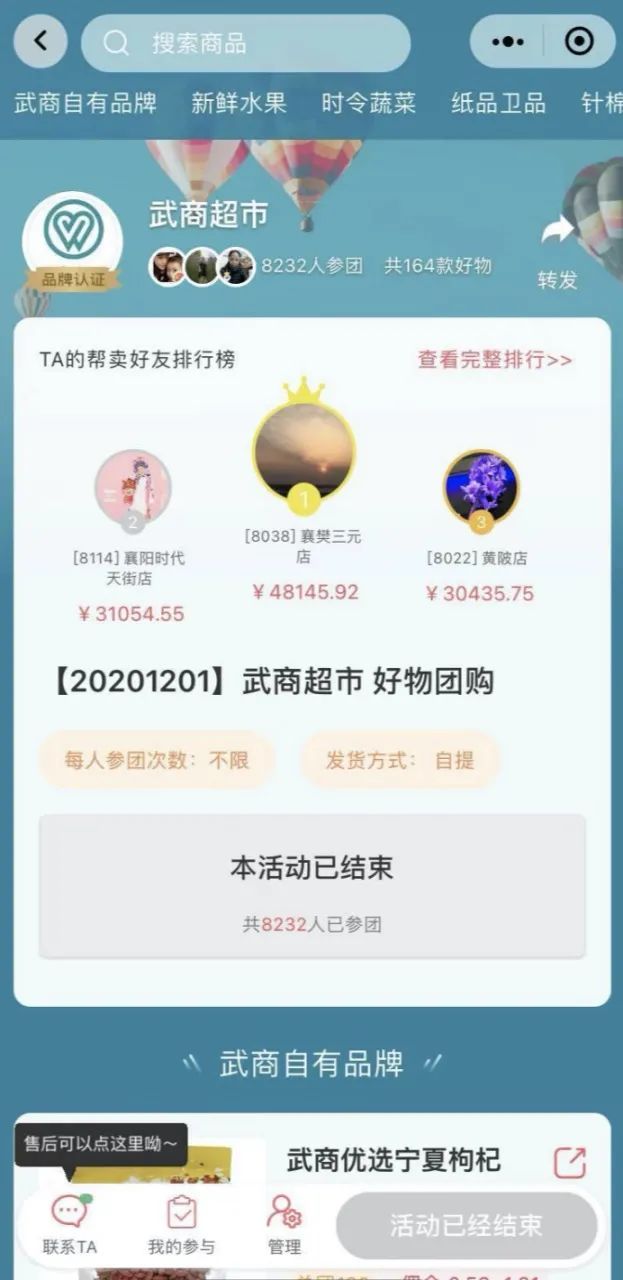The height and width of the screenshot is (1280, 623).
Task: Close the mini program with circle button
Action: point(579,42)
